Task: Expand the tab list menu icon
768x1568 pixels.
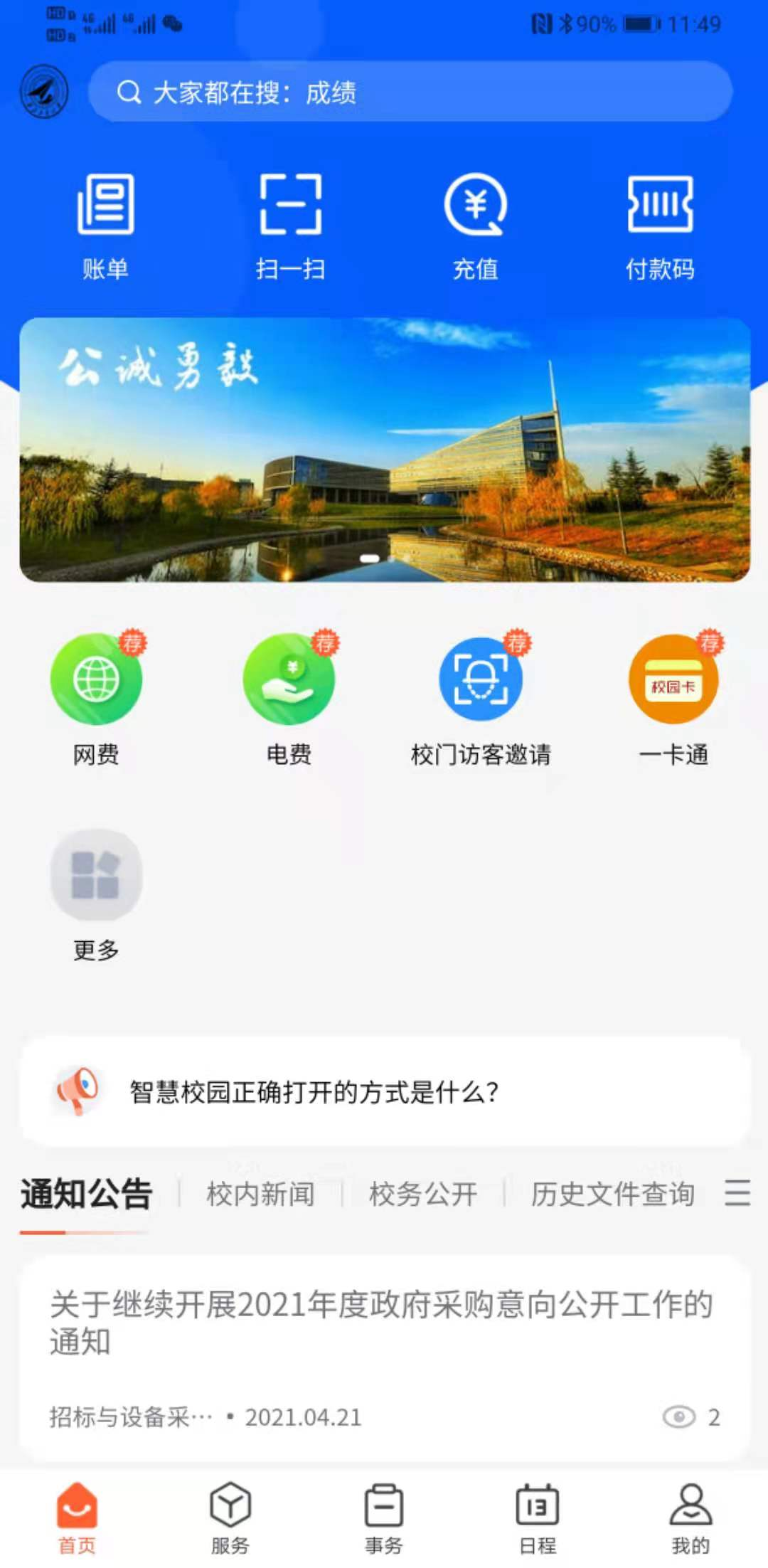Action: 737,1192
